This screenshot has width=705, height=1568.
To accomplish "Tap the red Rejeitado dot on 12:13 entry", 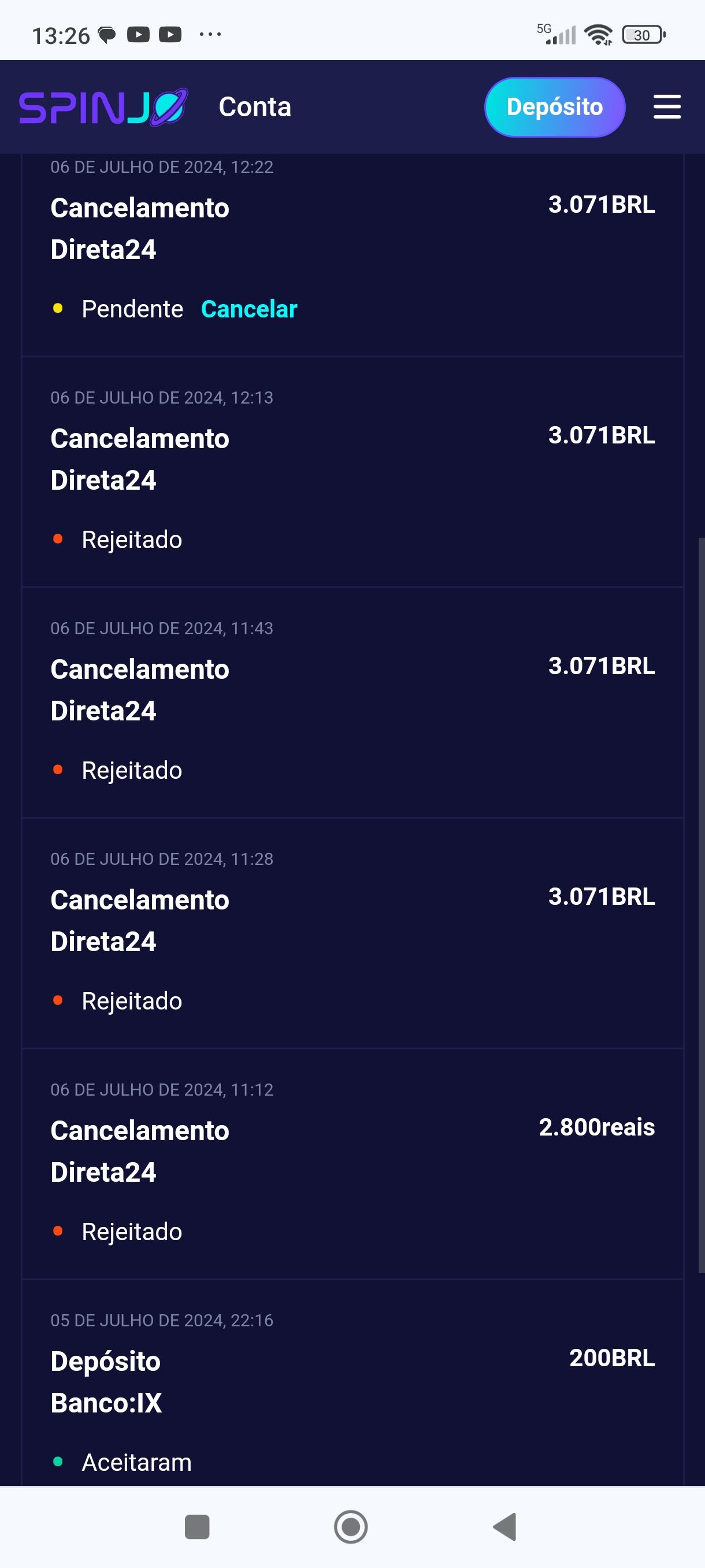I will 58,539.
